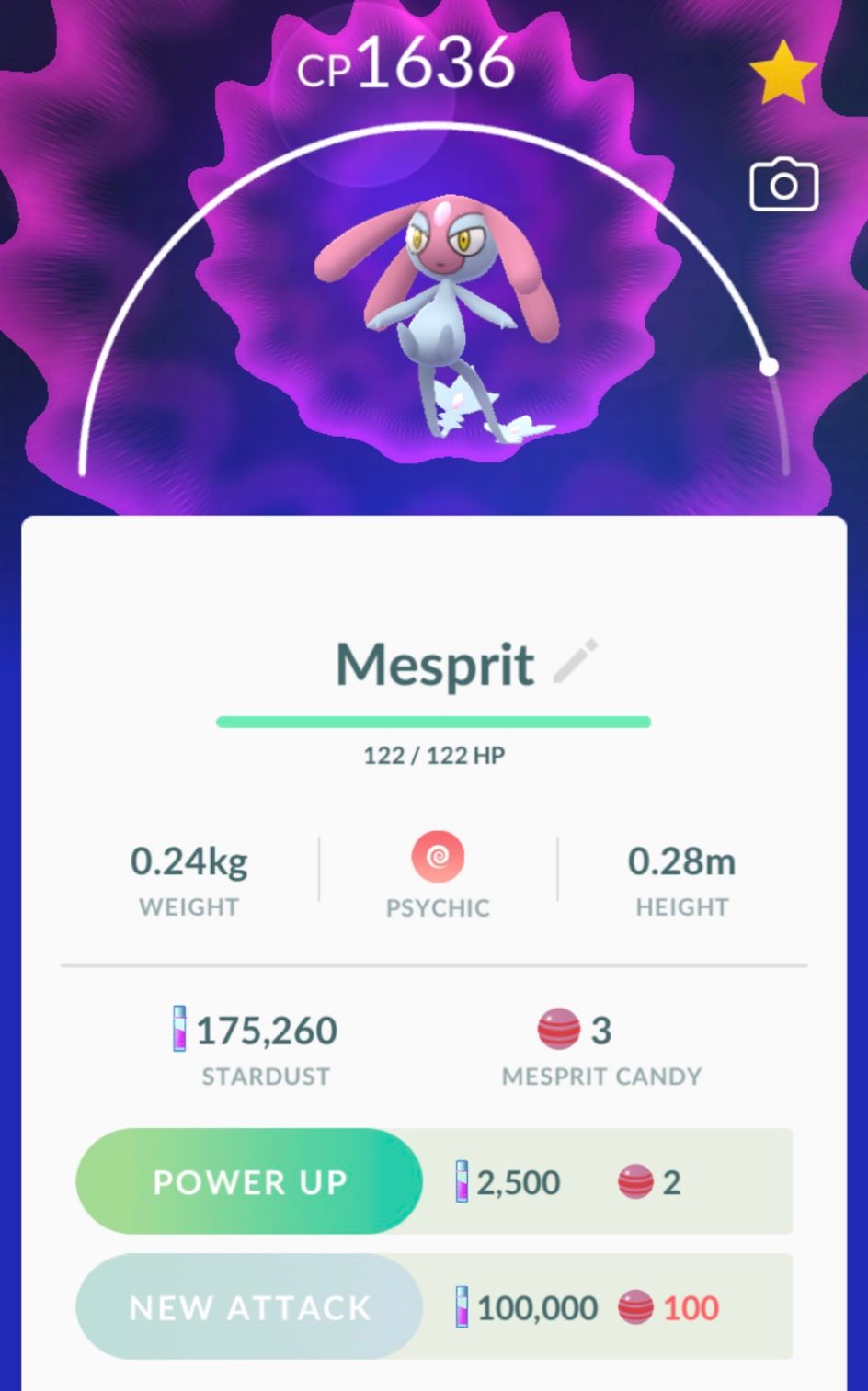Tap the Power Up button
The width and height of the screenshot is (868, 1391).
tap(249, 1181)
